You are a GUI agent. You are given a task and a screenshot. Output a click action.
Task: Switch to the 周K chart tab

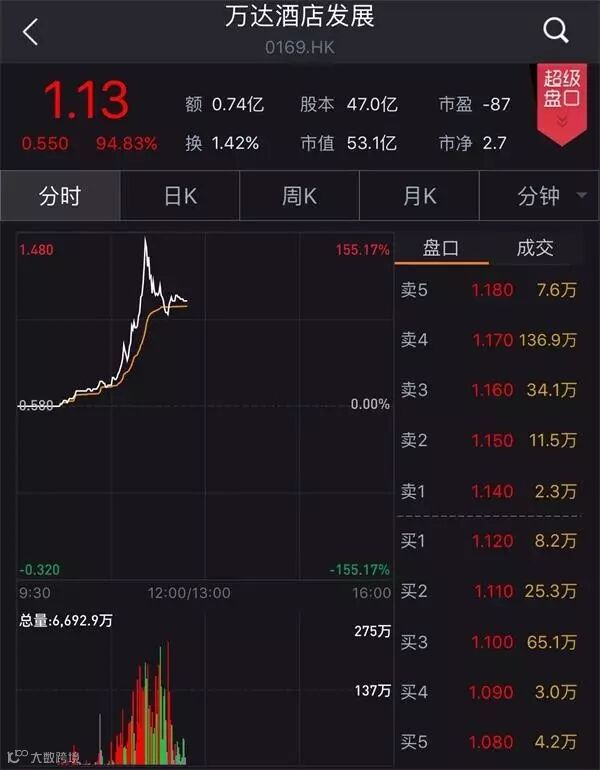click(300, 196)
